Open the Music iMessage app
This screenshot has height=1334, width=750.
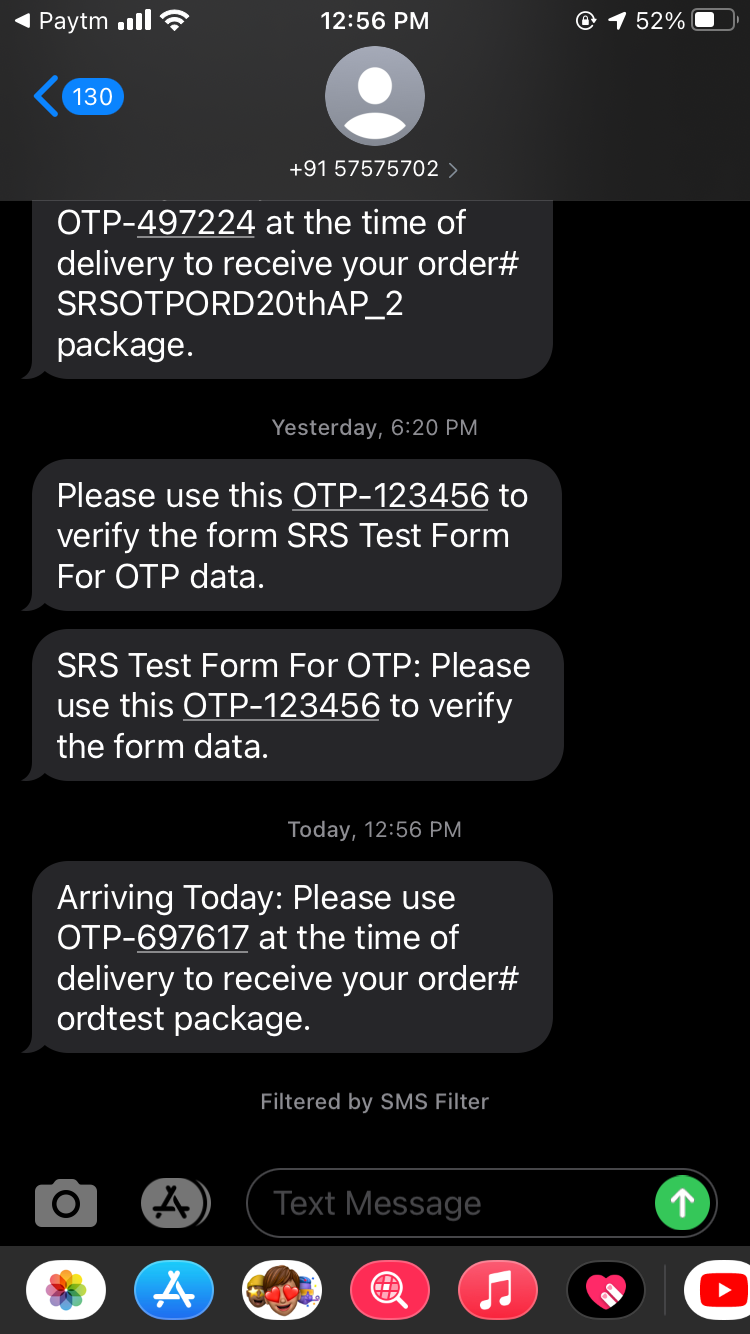(498, 1291)
